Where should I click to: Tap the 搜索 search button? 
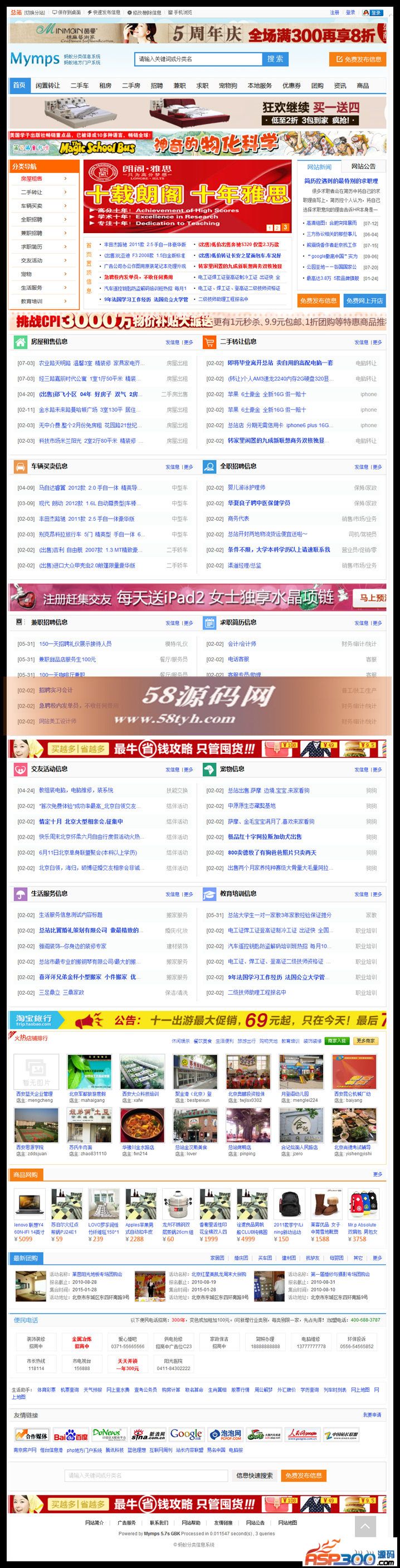tap(275, 59)
